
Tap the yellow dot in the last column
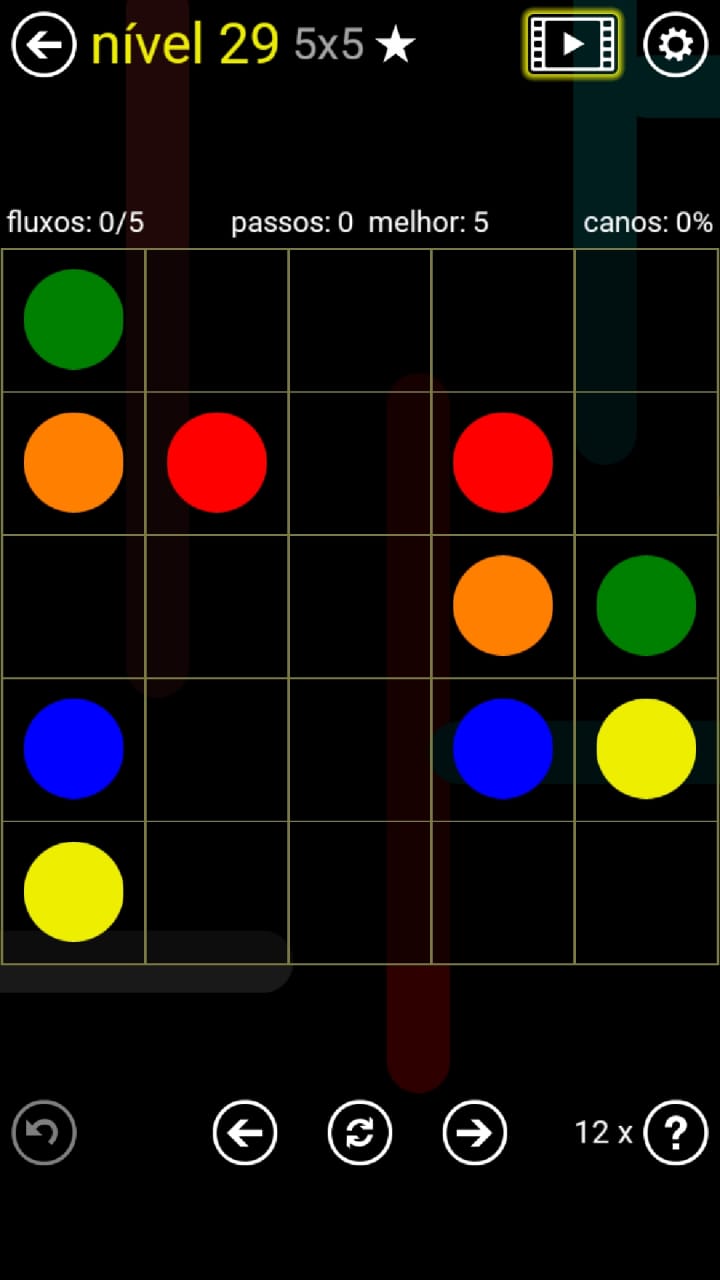coord(646,749)
